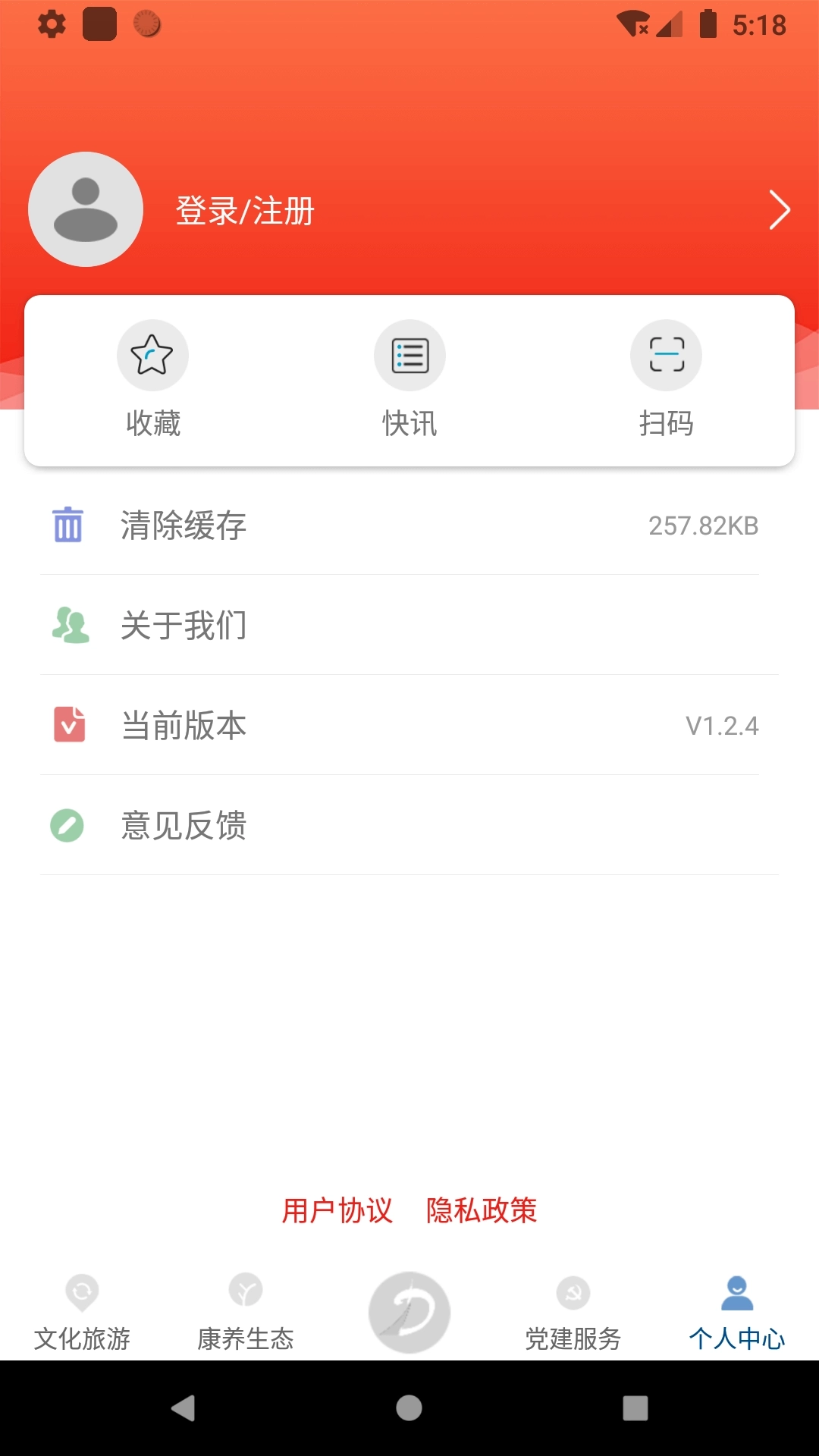
Task: Open 快讯 via the list icon
Action: pyautogui.click(x=409, y=354)
